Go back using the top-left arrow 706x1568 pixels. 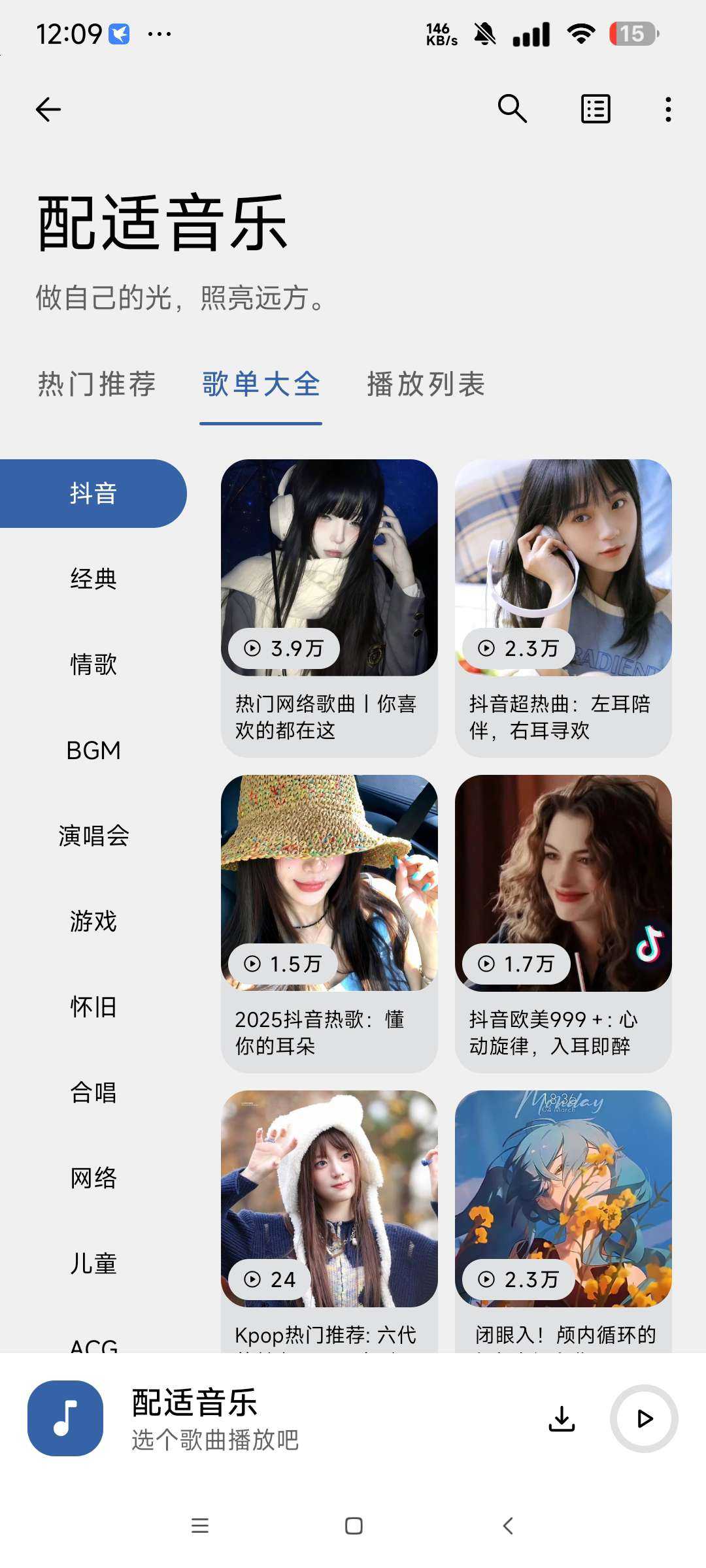tap(48, 109)
